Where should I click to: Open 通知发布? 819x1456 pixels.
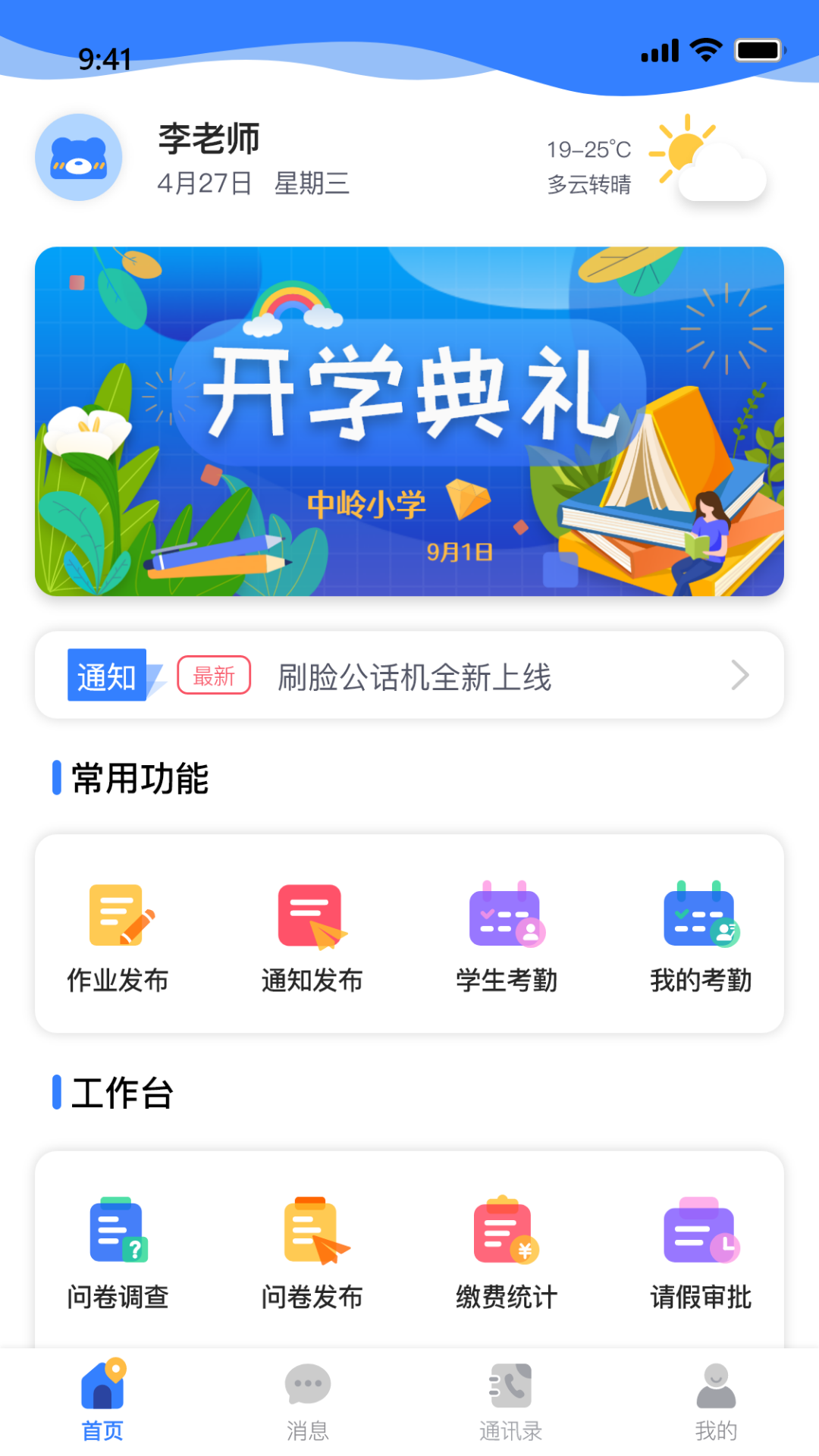(312, 937)
